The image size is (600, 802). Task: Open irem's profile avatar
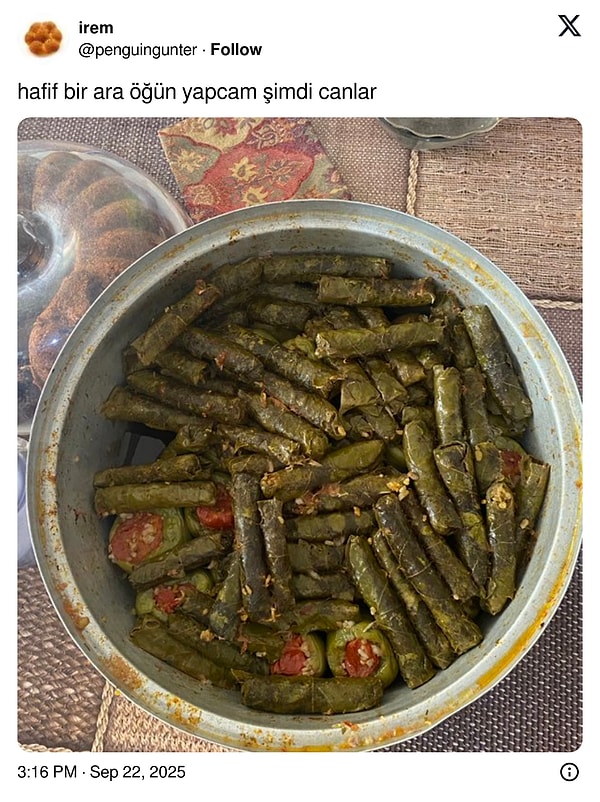click(43, 38)
